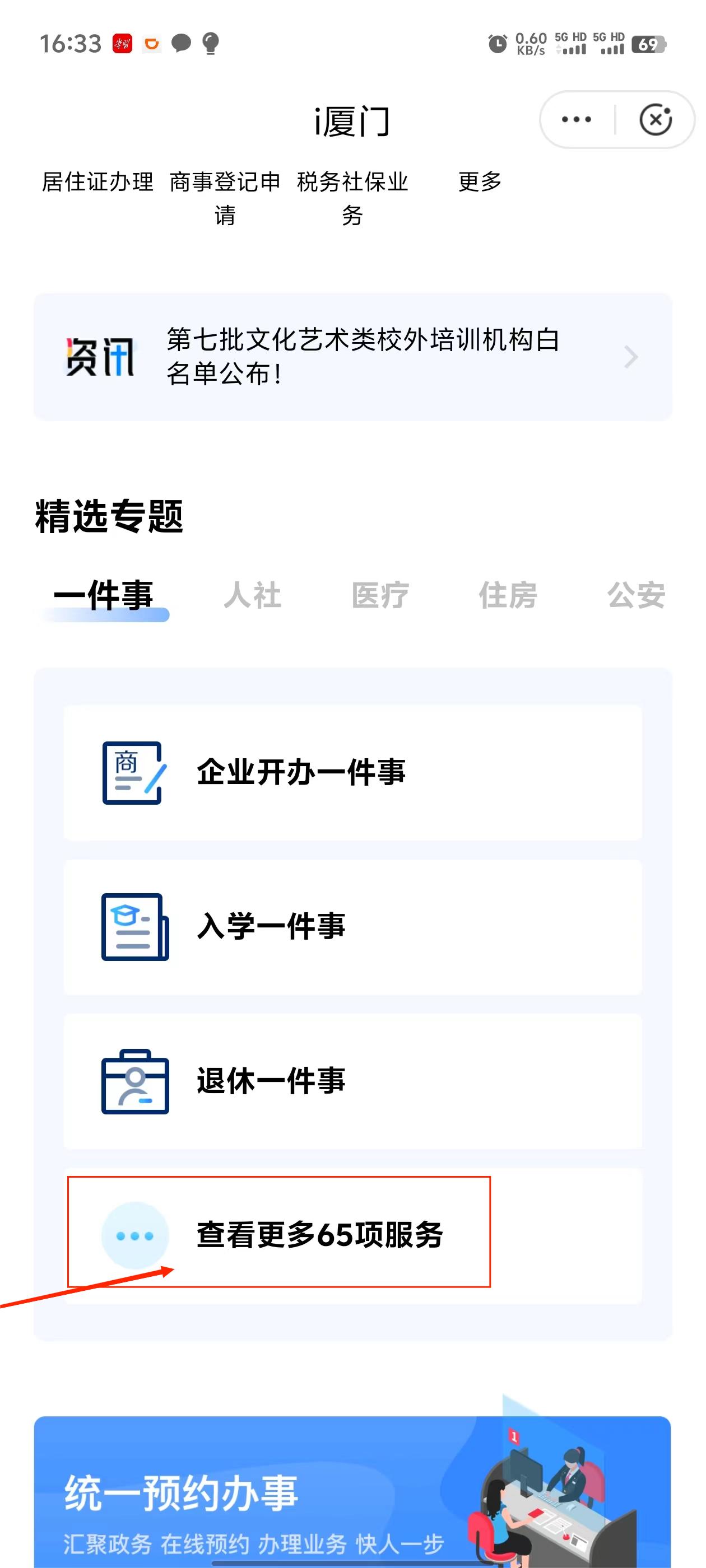The height and width of the screenshot is (1568, 706).
Task: View 查看更多65项服务
Action: 319,1236
